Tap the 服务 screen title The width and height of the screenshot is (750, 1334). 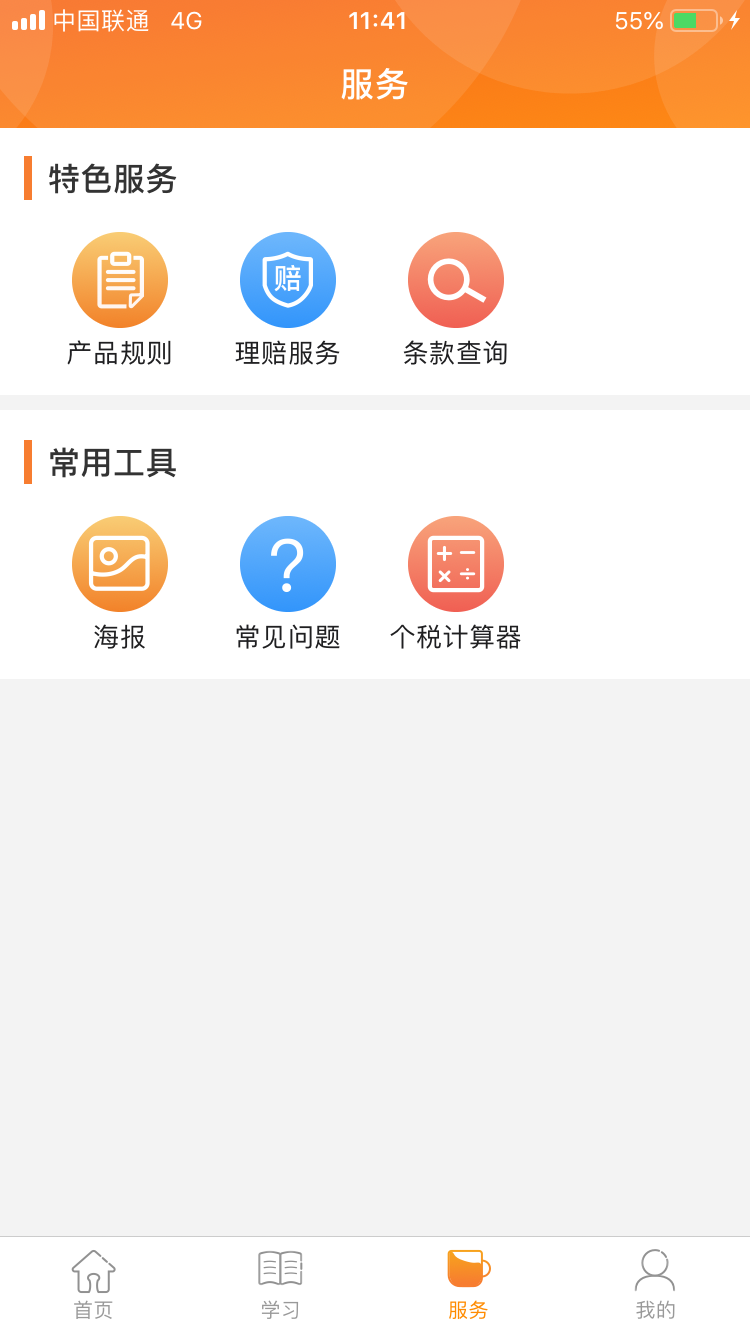[x=375, y=85]
